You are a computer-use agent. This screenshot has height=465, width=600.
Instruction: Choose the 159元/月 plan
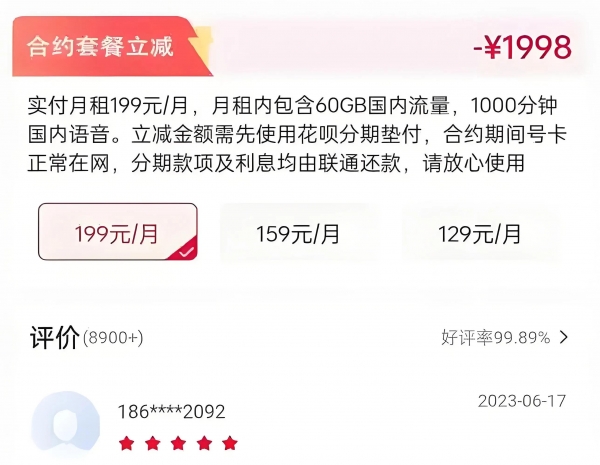click(298, 234)
